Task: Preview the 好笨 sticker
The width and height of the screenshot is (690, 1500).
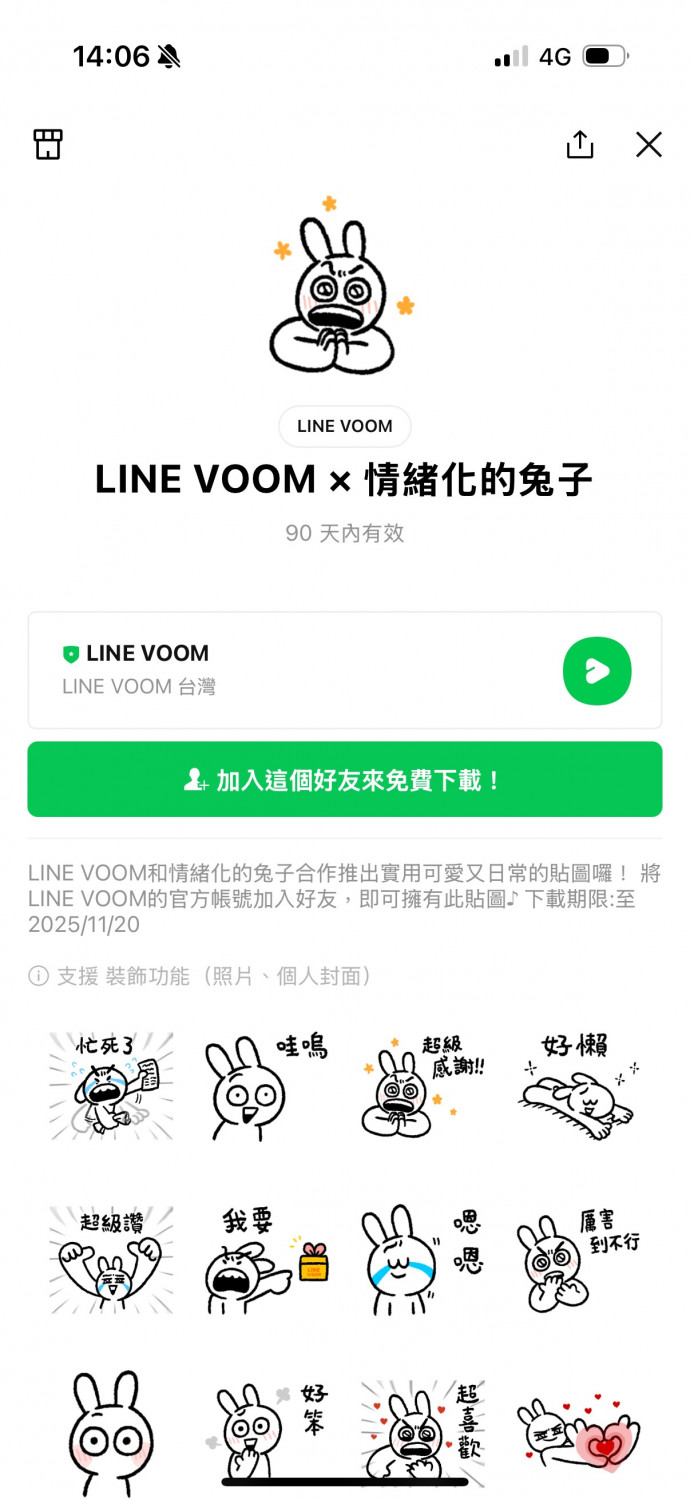Action: tap(266, 1430)
